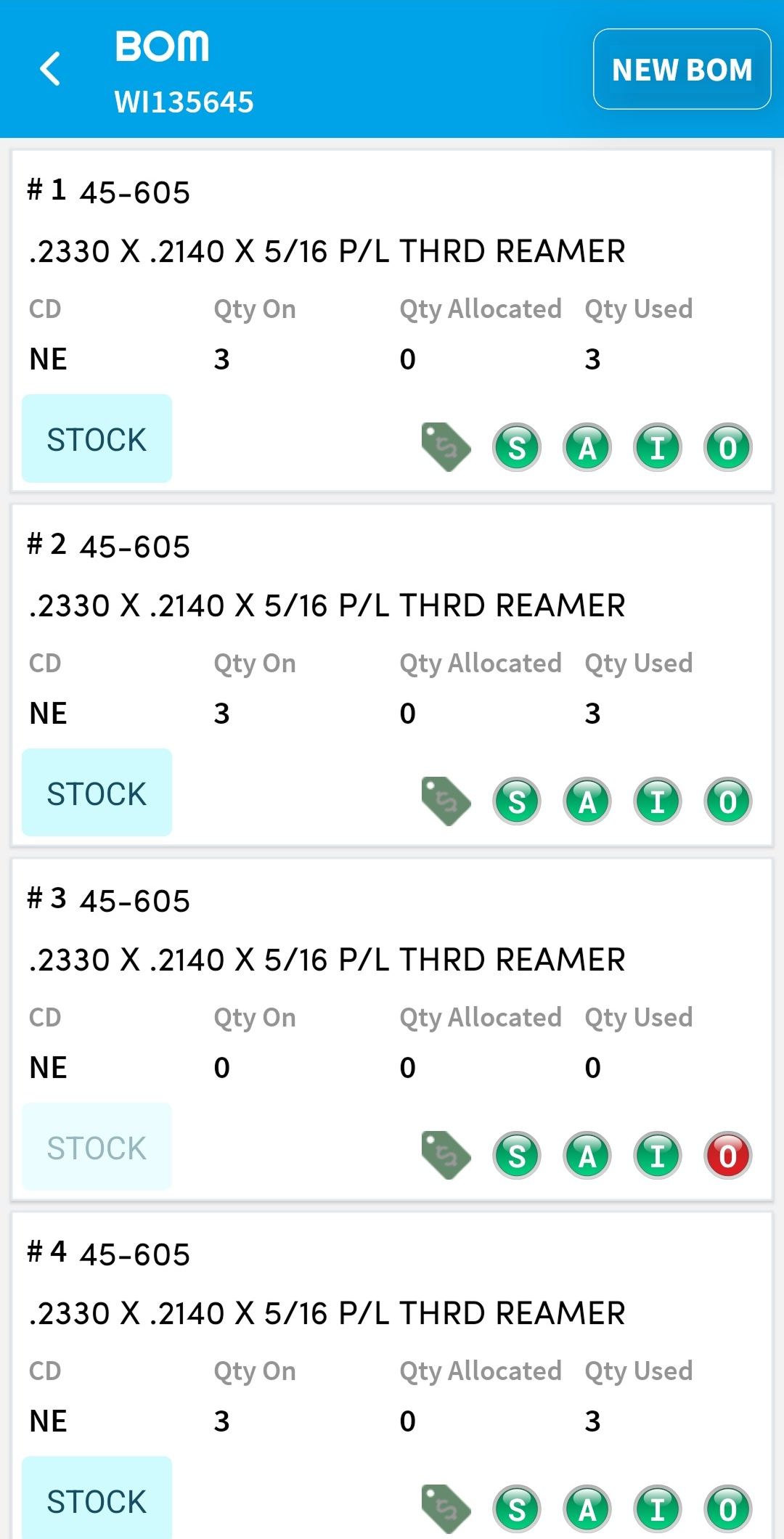This screenshot has width=784, height=1539.
Task: Open price tag icon for item #2
Action: (446, 801)
